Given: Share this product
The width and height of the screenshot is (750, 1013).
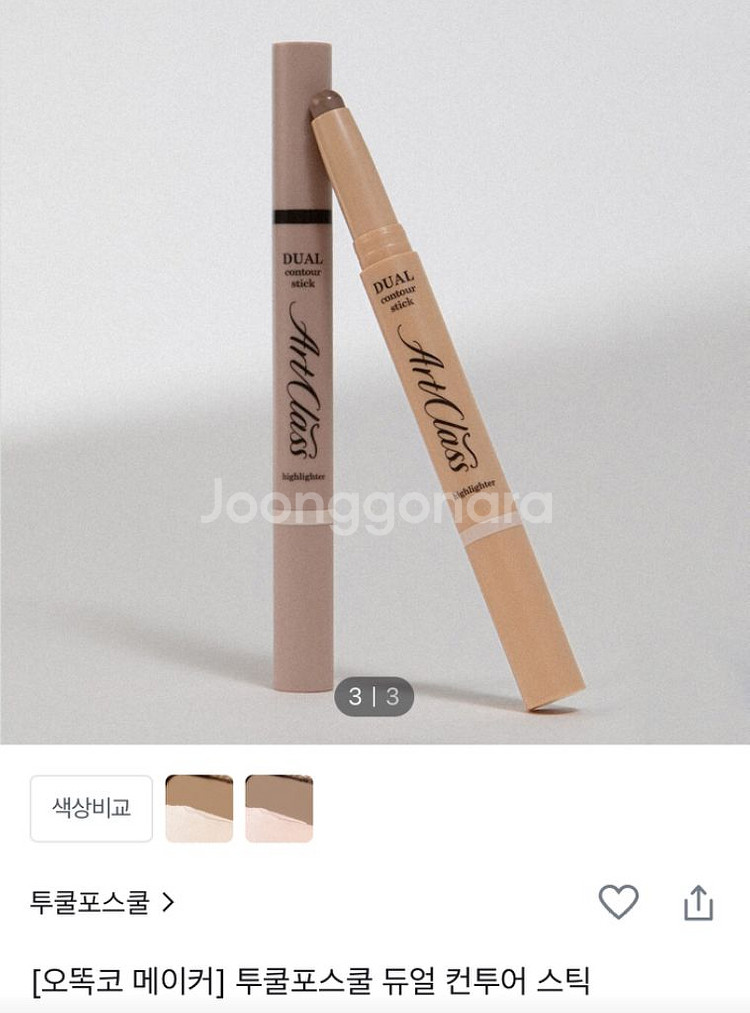Looking at the screenshot, I should [698, 902].
